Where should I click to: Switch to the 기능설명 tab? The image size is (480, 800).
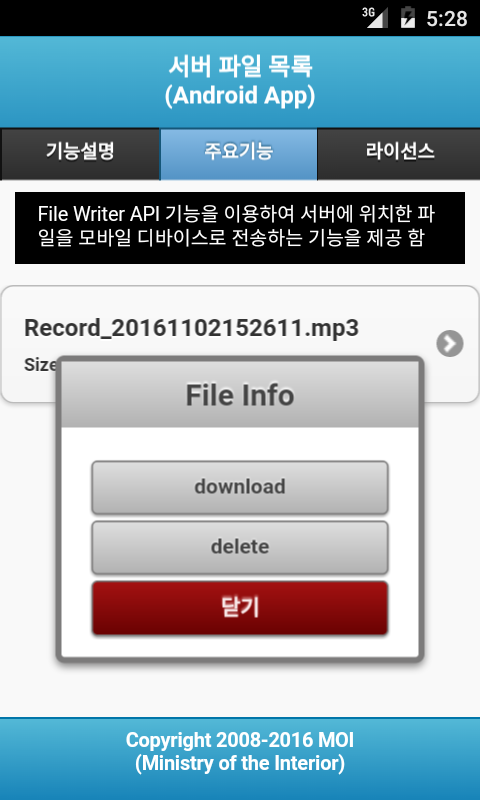click(80, 154)
